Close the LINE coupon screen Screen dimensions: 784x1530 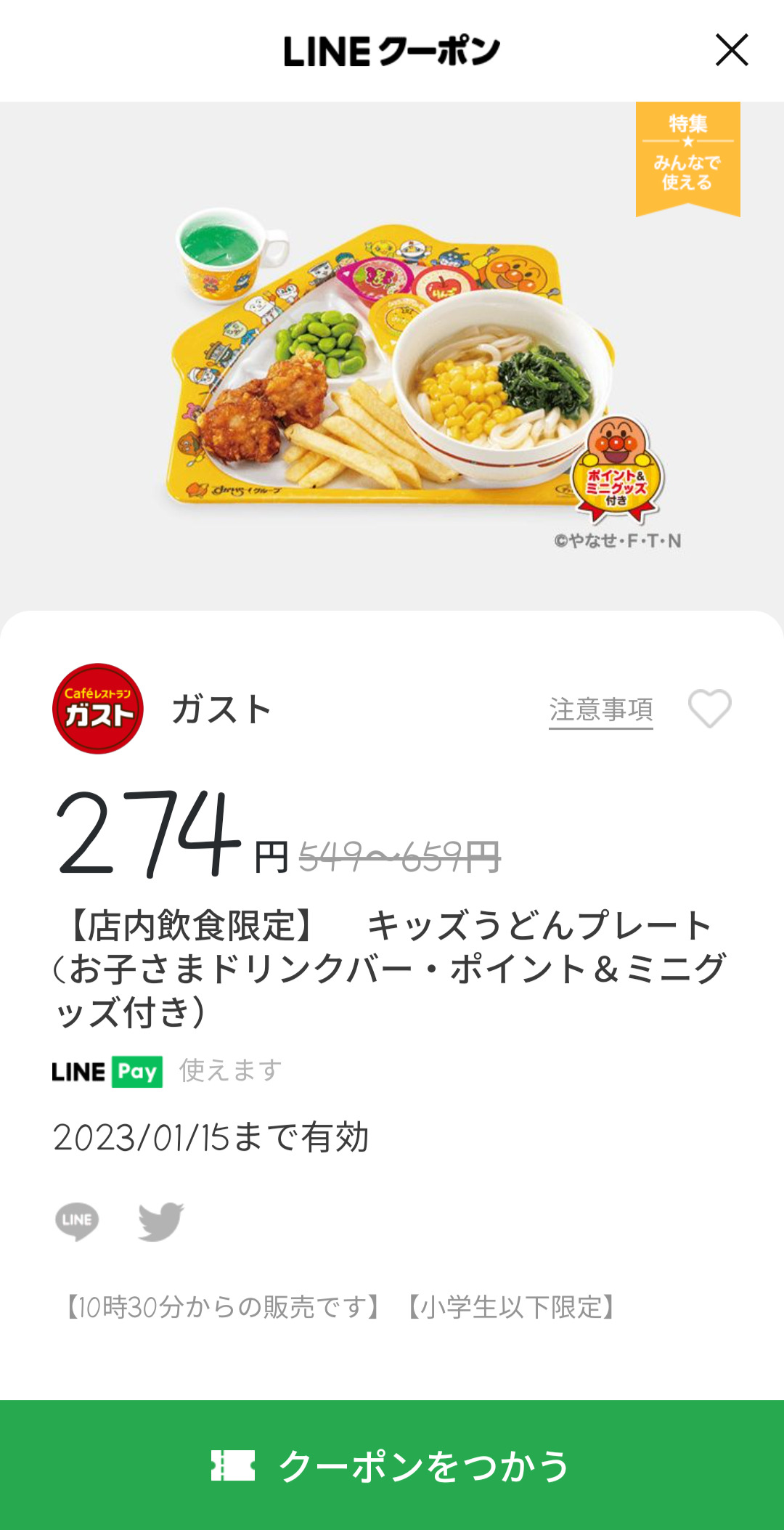731,50
